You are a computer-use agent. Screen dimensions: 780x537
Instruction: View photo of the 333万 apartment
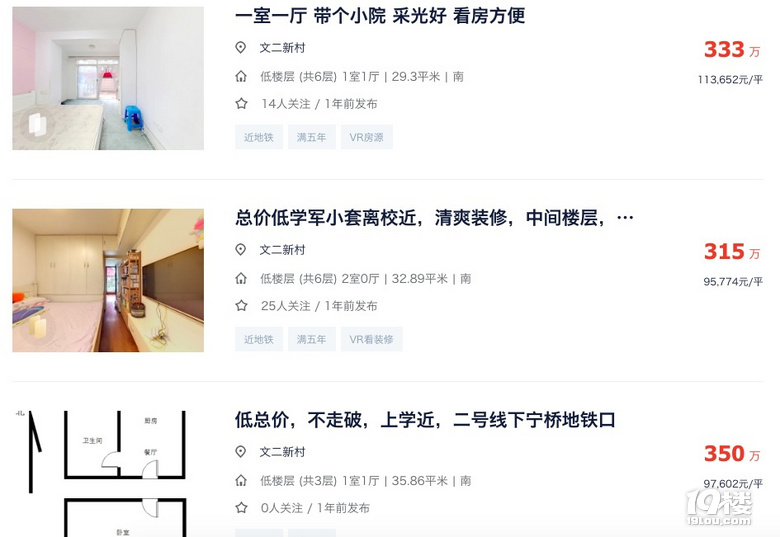point(108,78)
